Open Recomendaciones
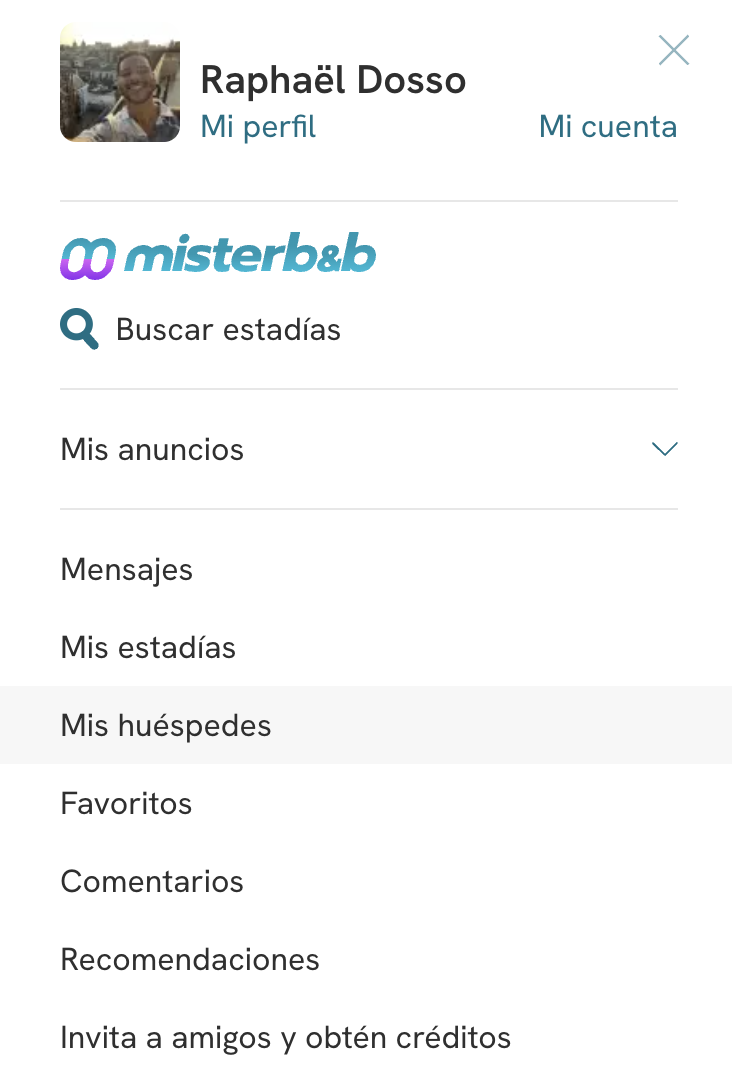The width and height of the screenshot is (732, 1086). click(190, 959)
